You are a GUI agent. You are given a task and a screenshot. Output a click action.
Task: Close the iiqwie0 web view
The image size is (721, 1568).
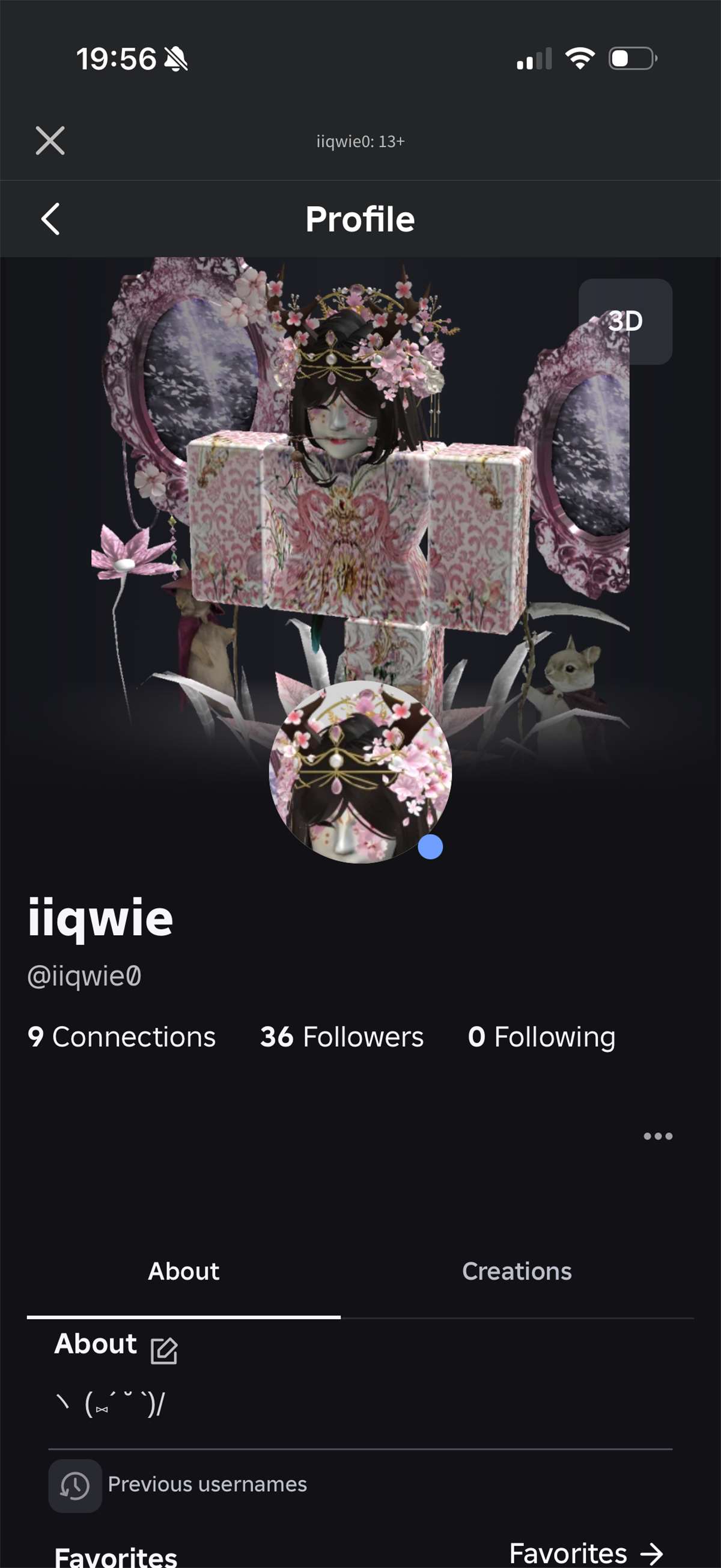click(x=50, y=141)
